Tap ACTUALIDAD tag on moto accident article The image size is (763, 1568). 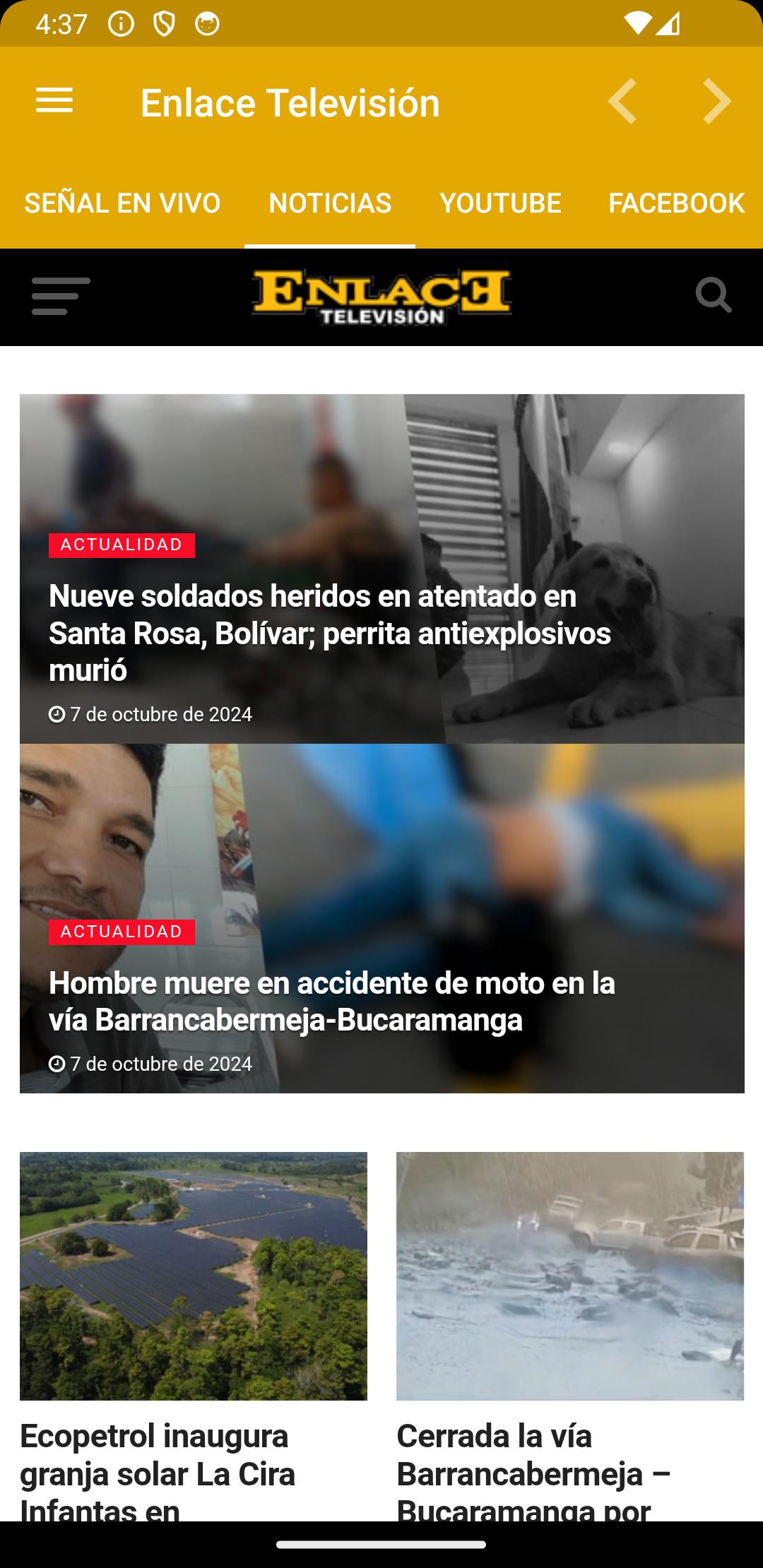(122, 932)
